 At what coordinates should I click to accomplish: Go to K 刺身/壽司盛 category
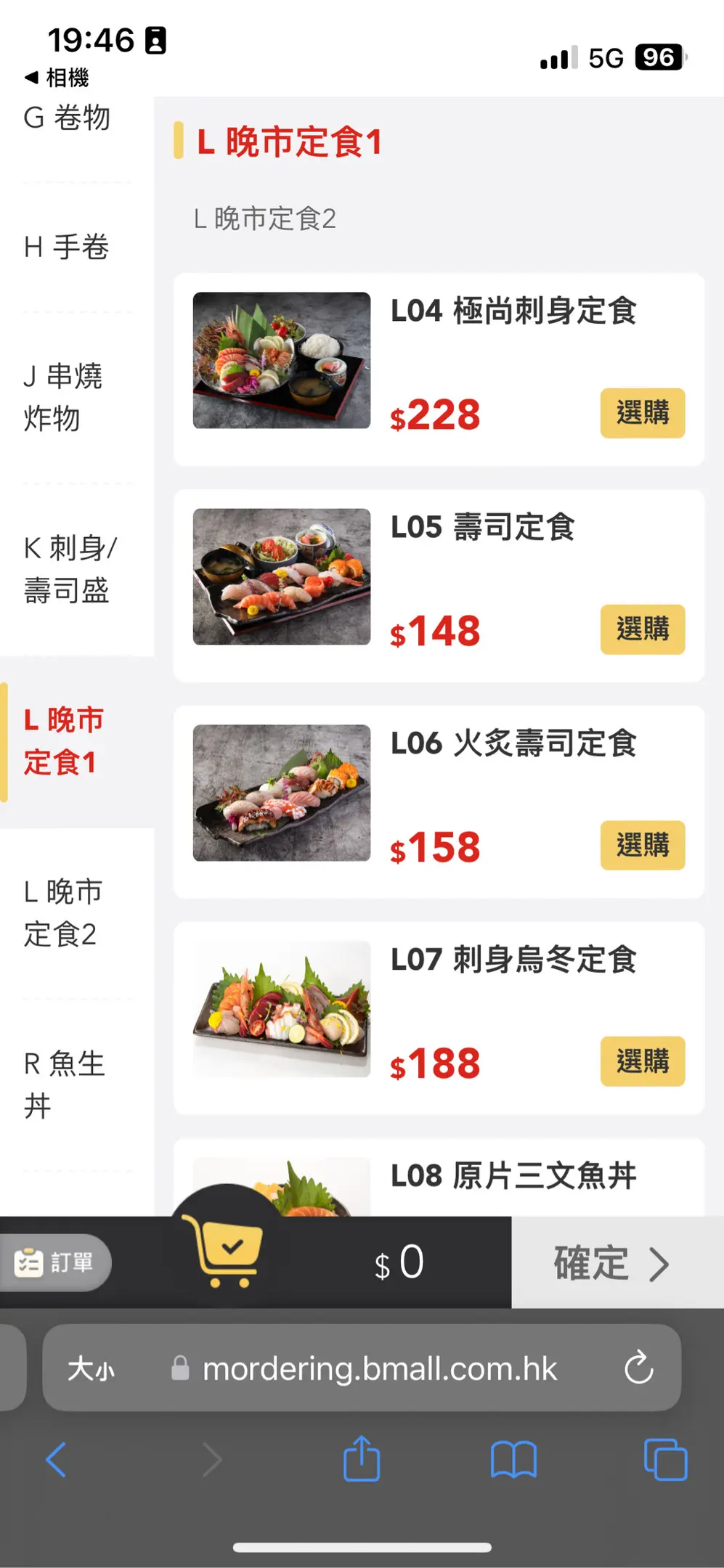click(x=69, y=569)
